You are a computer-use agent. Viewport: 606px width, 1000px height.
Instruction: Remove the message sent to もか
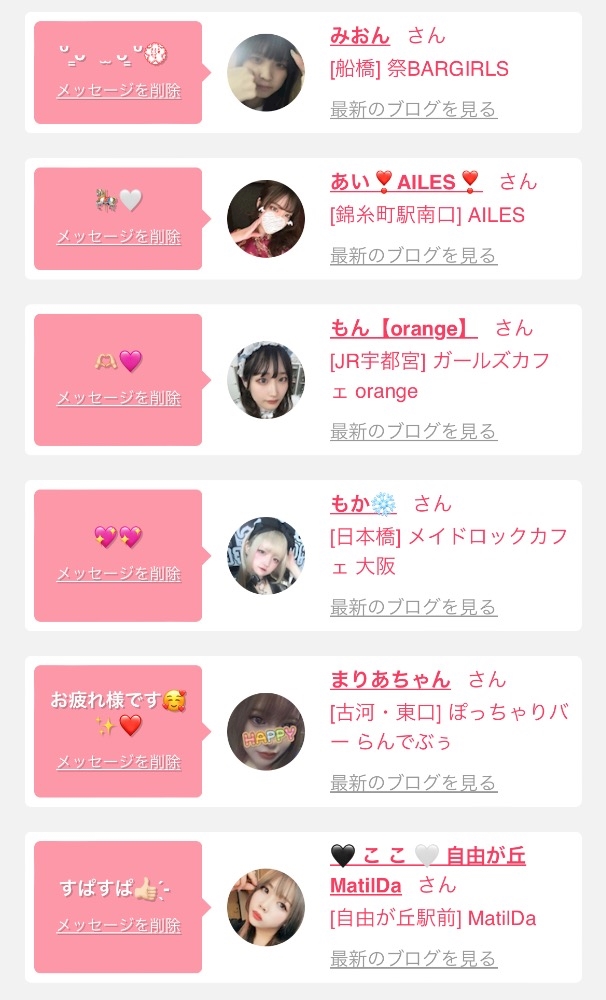click(x=119, y=574)
